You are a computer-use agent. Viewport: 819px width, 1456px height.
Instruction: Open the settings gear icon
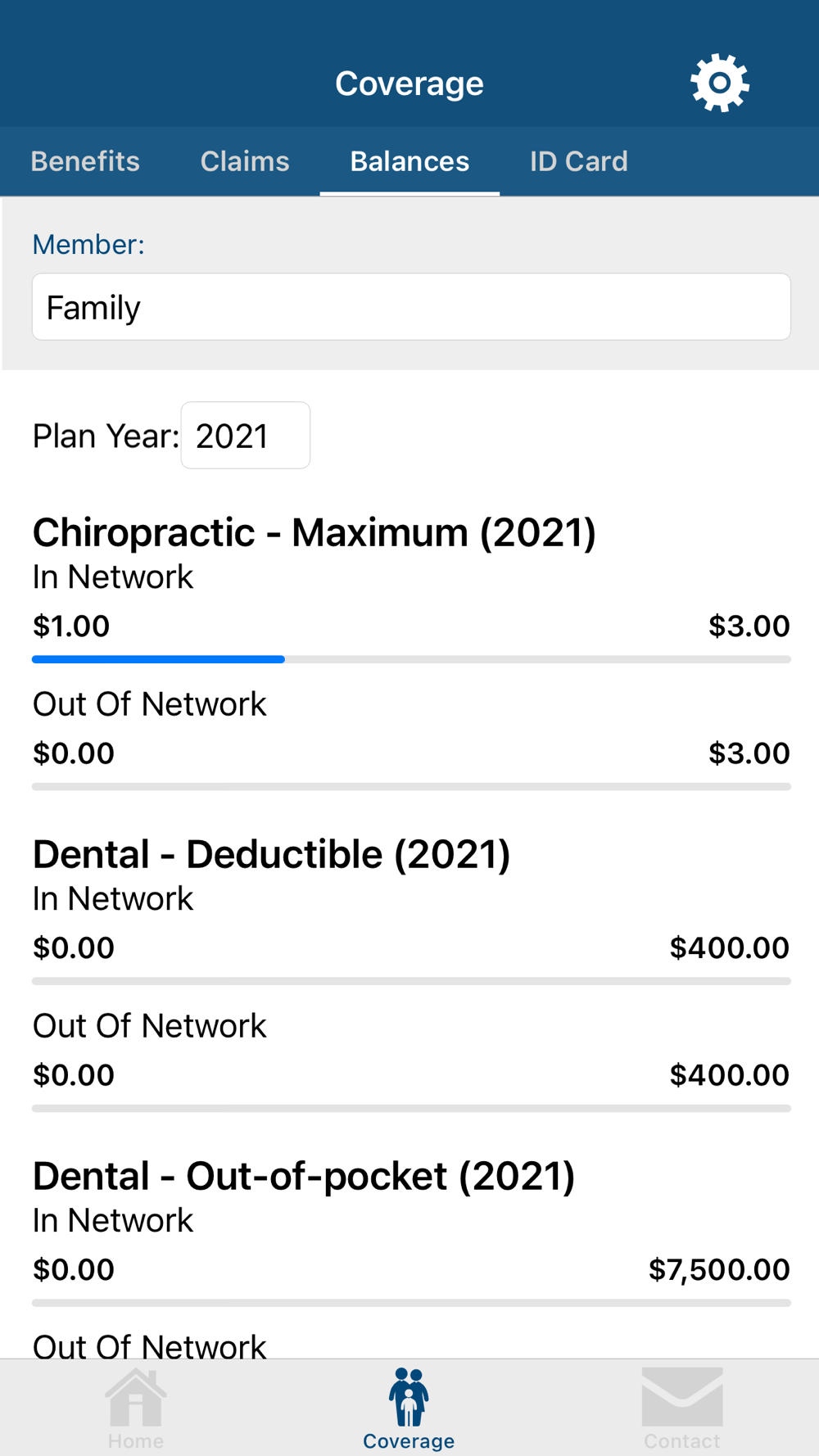click(719, 83)
